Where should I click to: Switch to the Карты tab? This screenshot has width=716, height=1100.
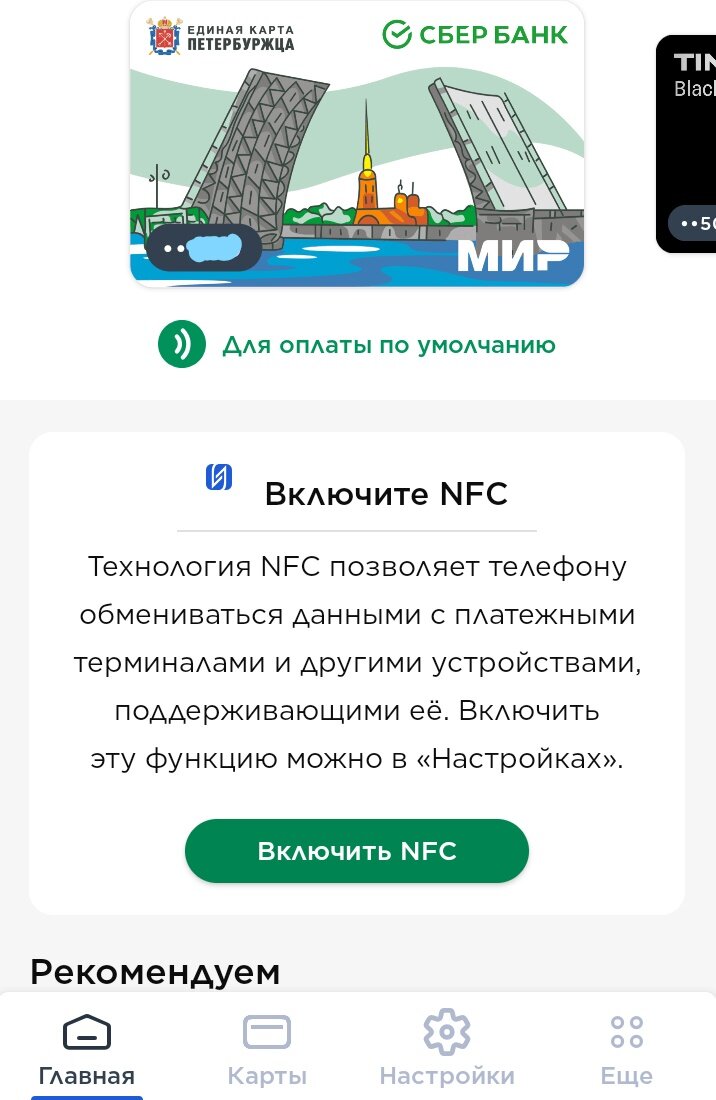267,1050
